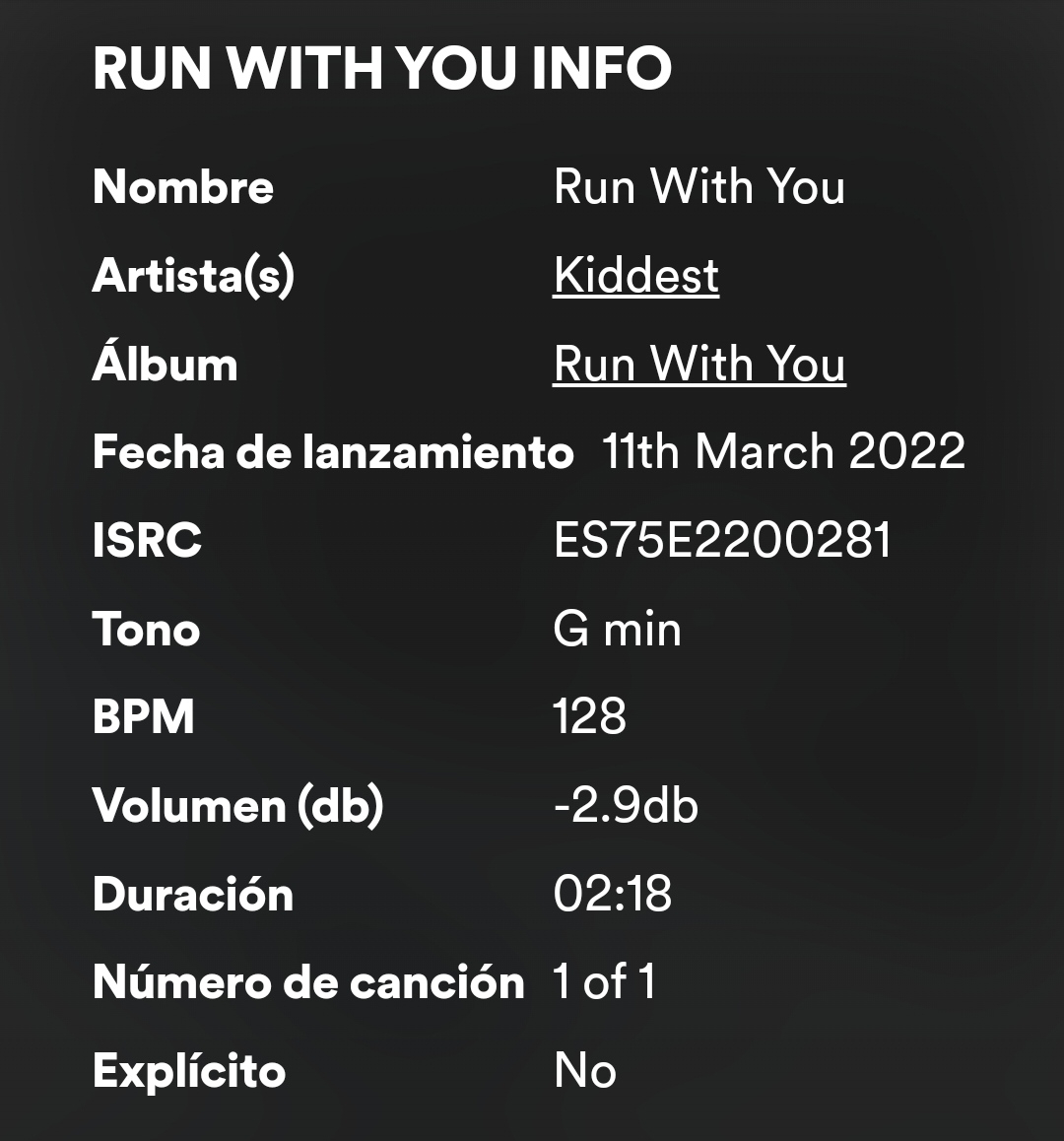This screenshot has width=1064, height=1141.
Task: Open the Kiddest artist link
Action: 635,275
